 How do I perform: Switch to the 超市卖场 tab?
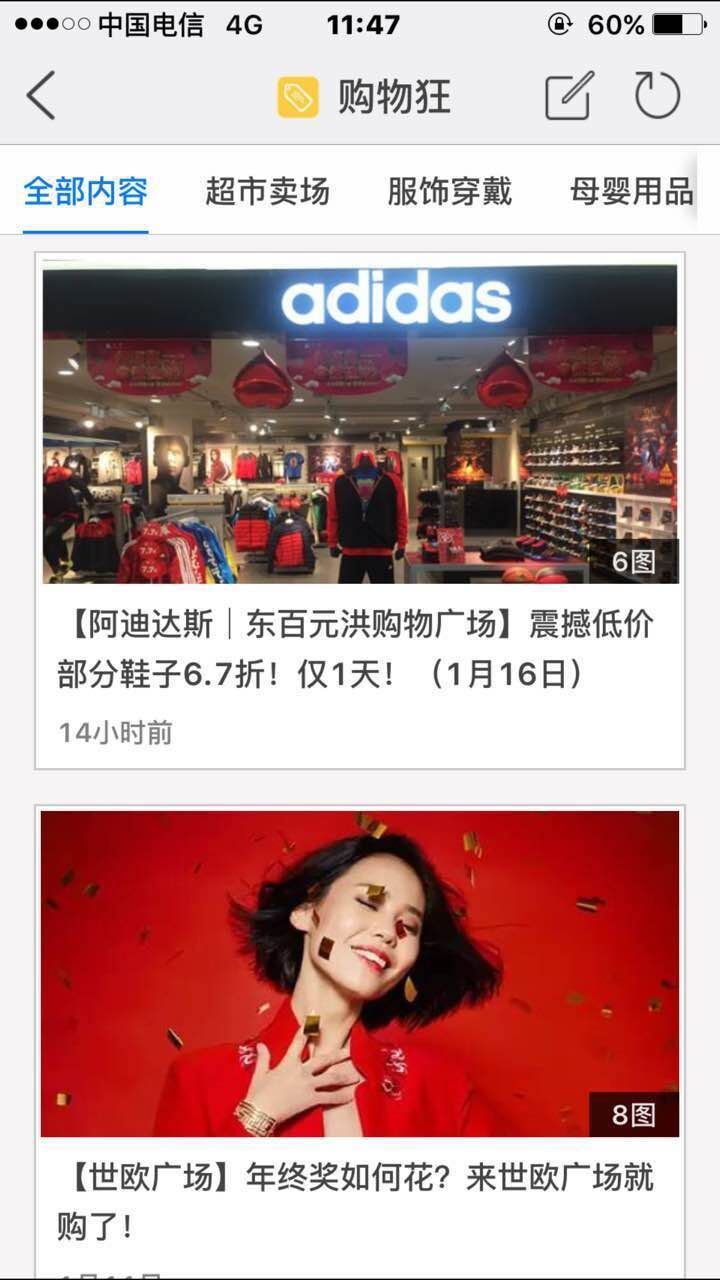tap(268, 191)
